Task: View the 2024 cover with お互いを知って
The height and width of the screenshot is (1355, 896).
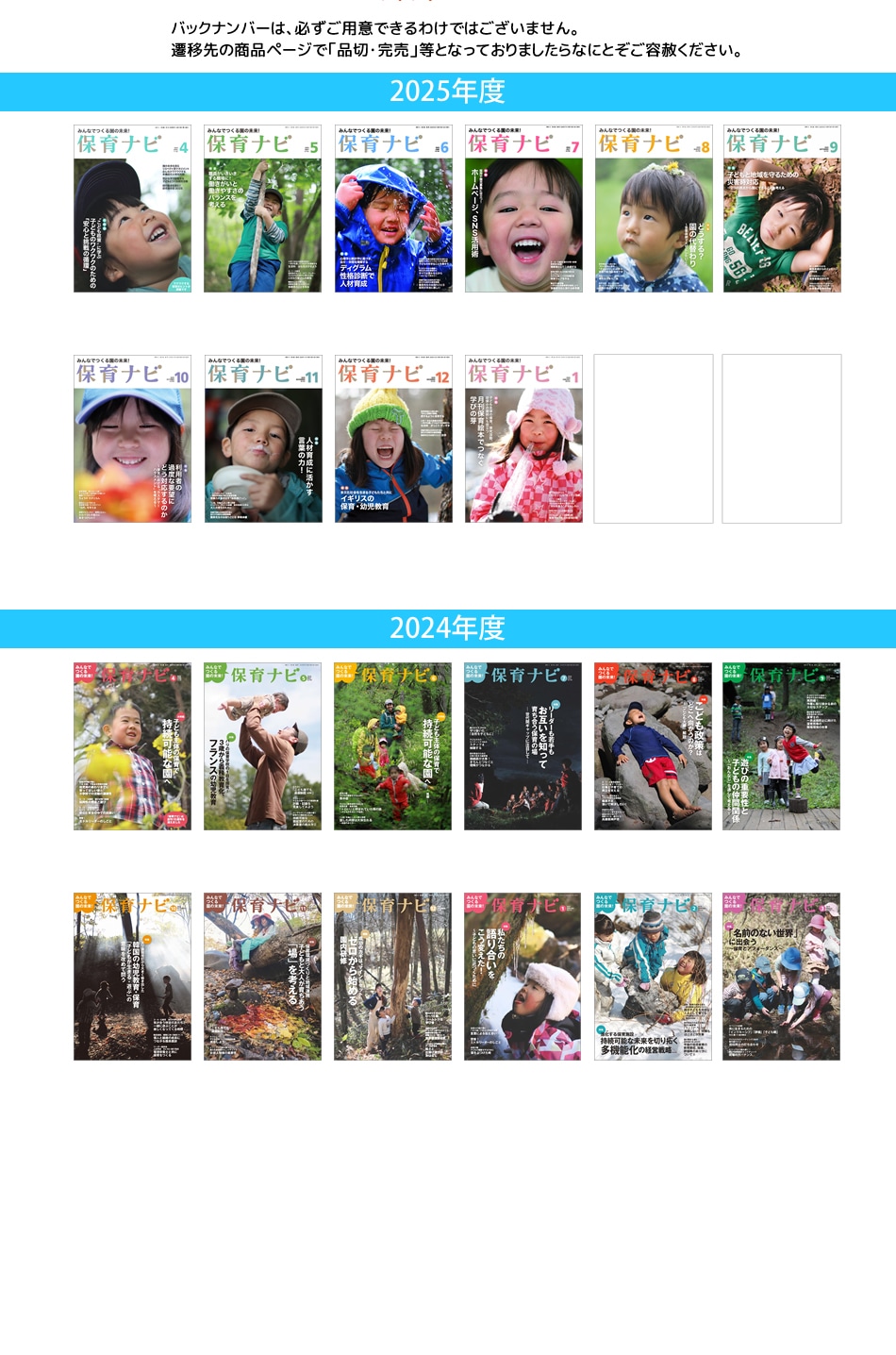Action: point(523,746)
